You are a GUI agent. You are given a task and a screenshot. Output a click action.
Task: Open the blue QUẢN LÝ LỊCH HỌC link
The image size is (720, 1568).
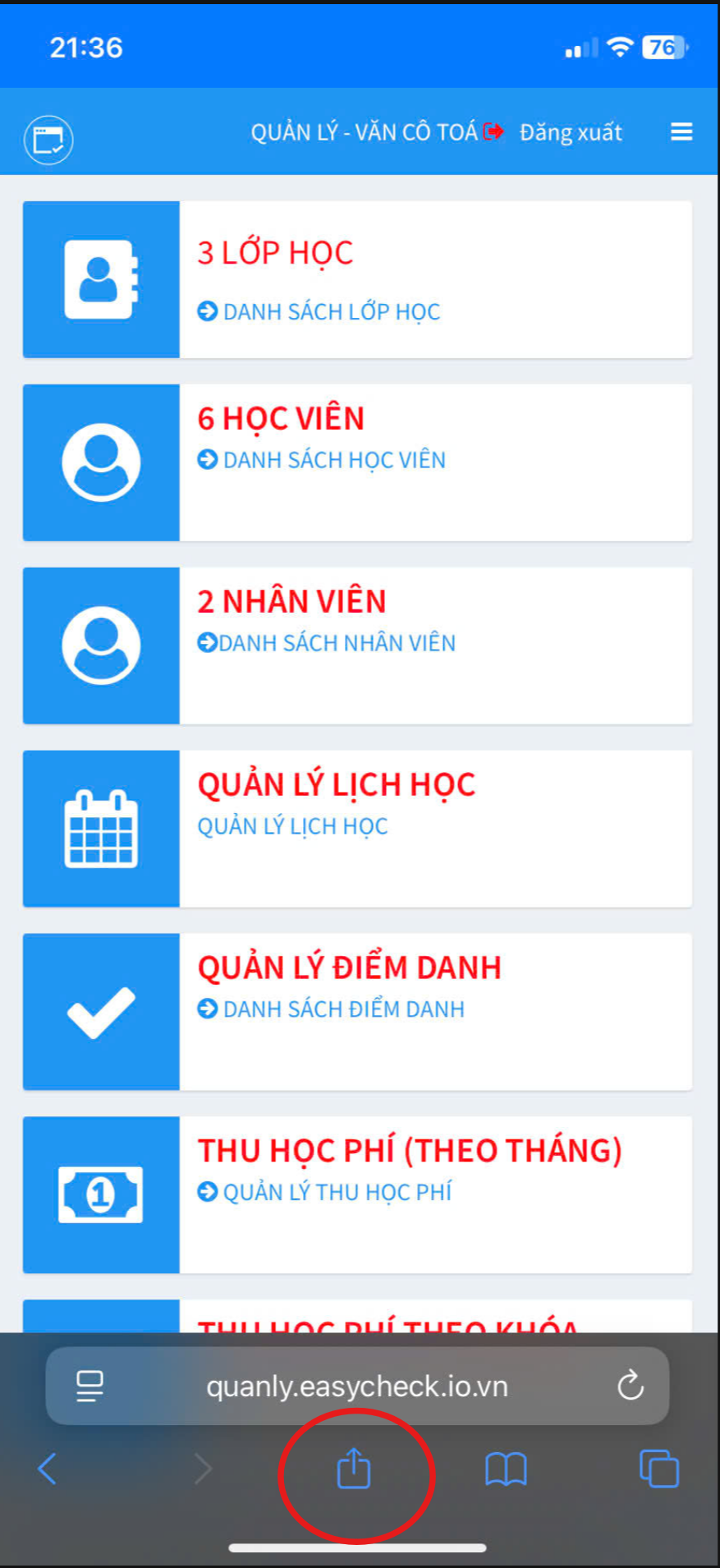pyautogui.click(x=292, y=826)
